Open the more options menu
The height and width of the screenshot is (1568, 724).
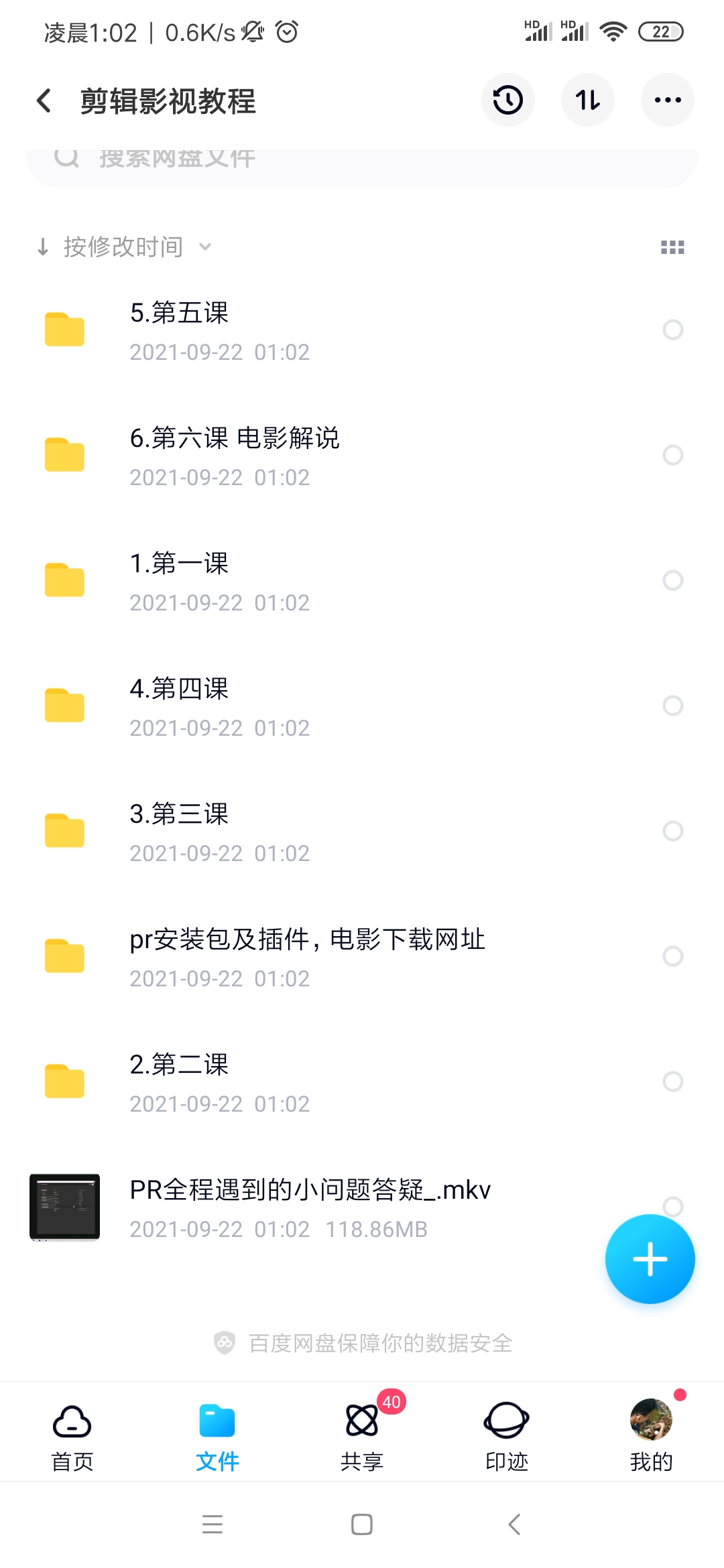[x=667, y=99]
